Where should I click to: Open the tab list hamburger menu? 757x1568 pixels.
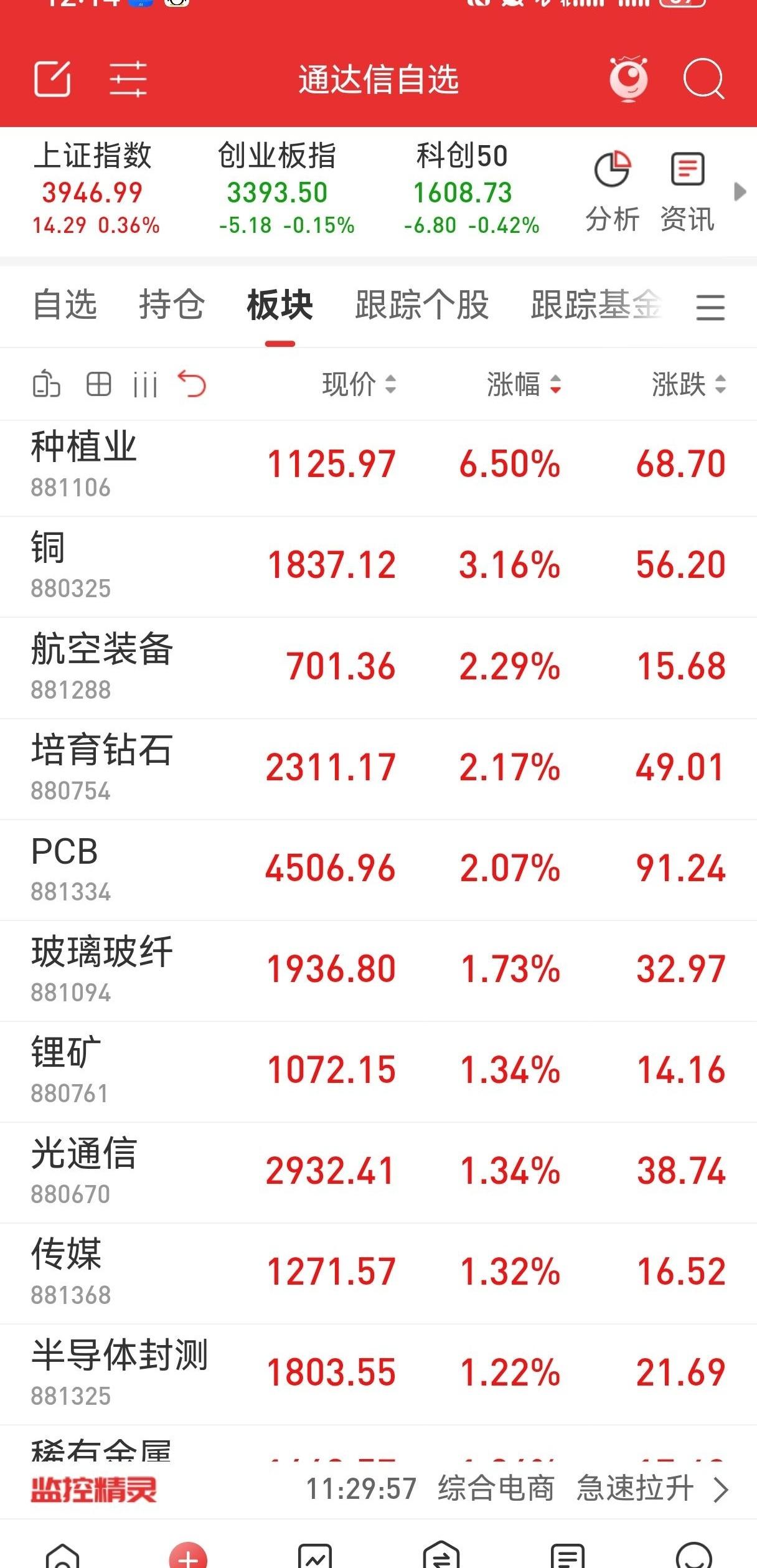point(710,307)
